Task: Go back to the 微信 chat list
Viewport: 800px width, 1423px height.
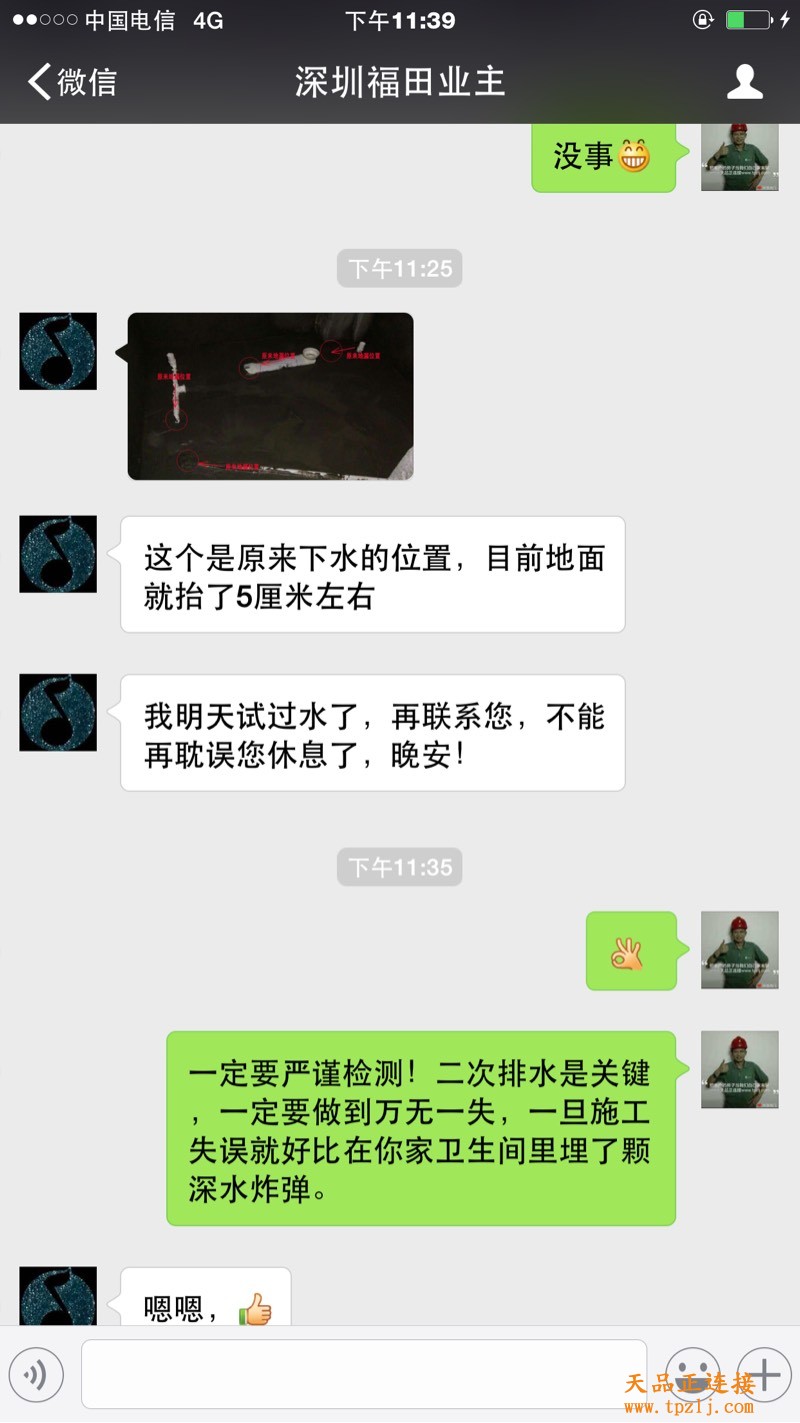Action: [72, 82]
